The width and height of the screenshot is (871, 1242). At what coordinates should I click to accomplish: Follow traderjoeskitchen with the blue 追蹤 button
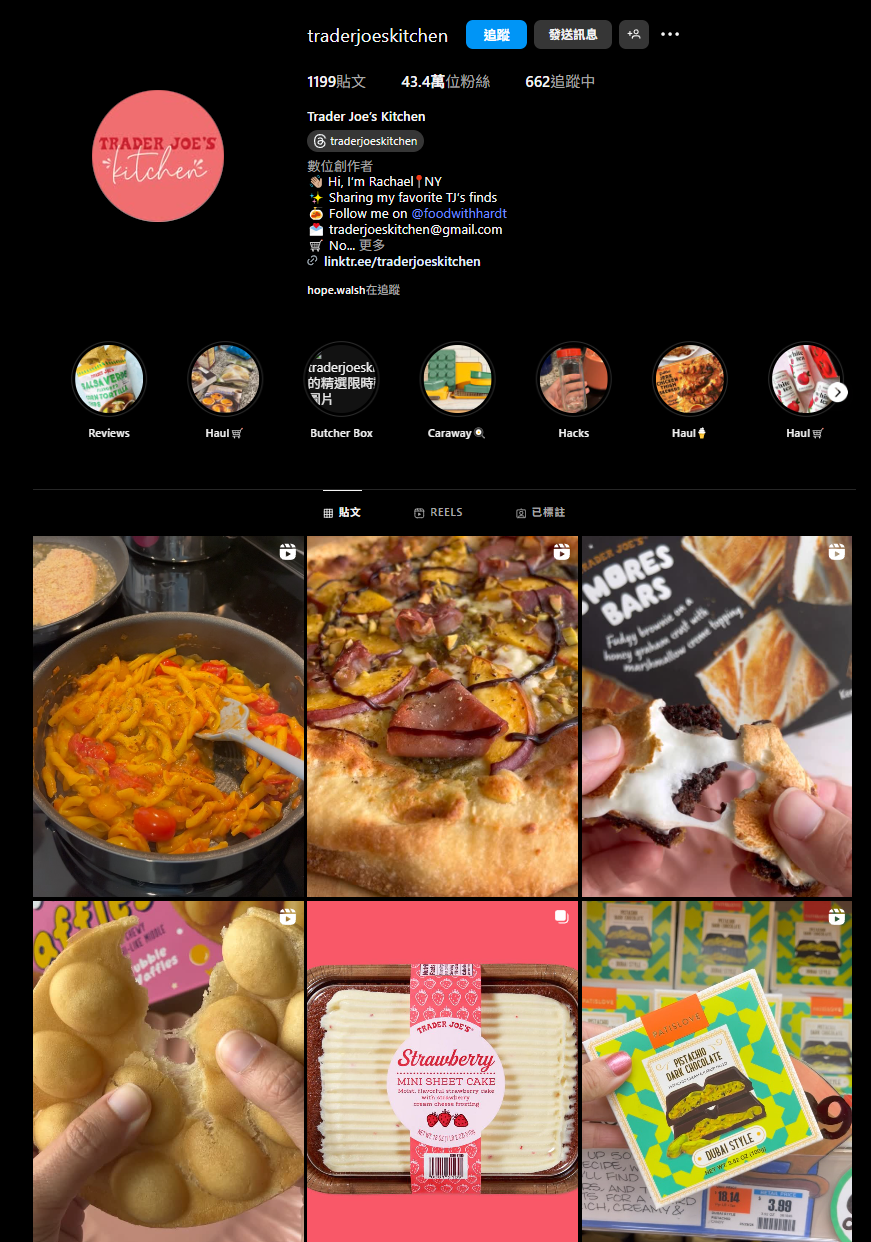pyautogui.click(x=496, y=35)
